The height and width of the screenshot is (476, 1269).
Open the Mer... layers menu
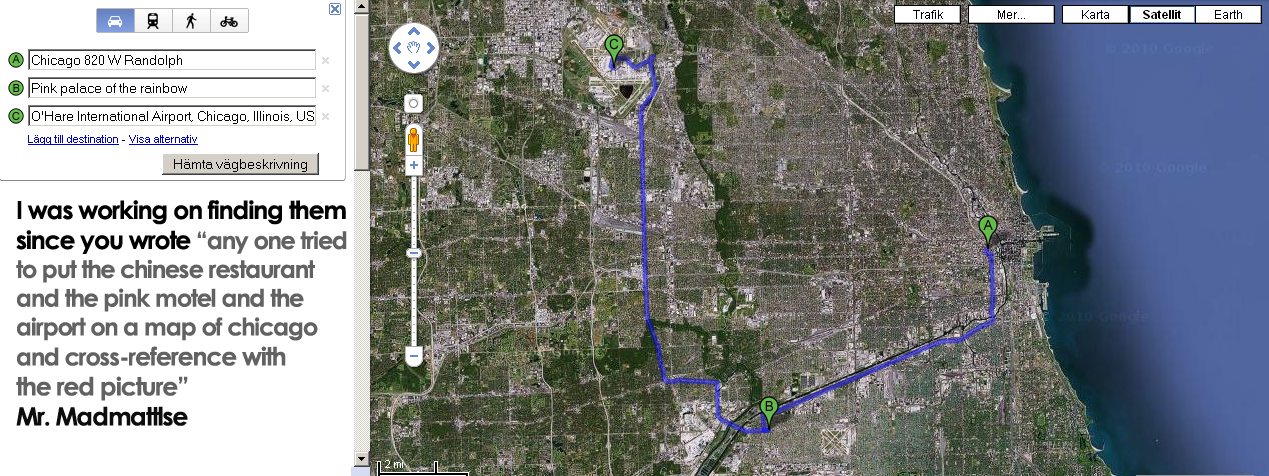pos(1011,15)
